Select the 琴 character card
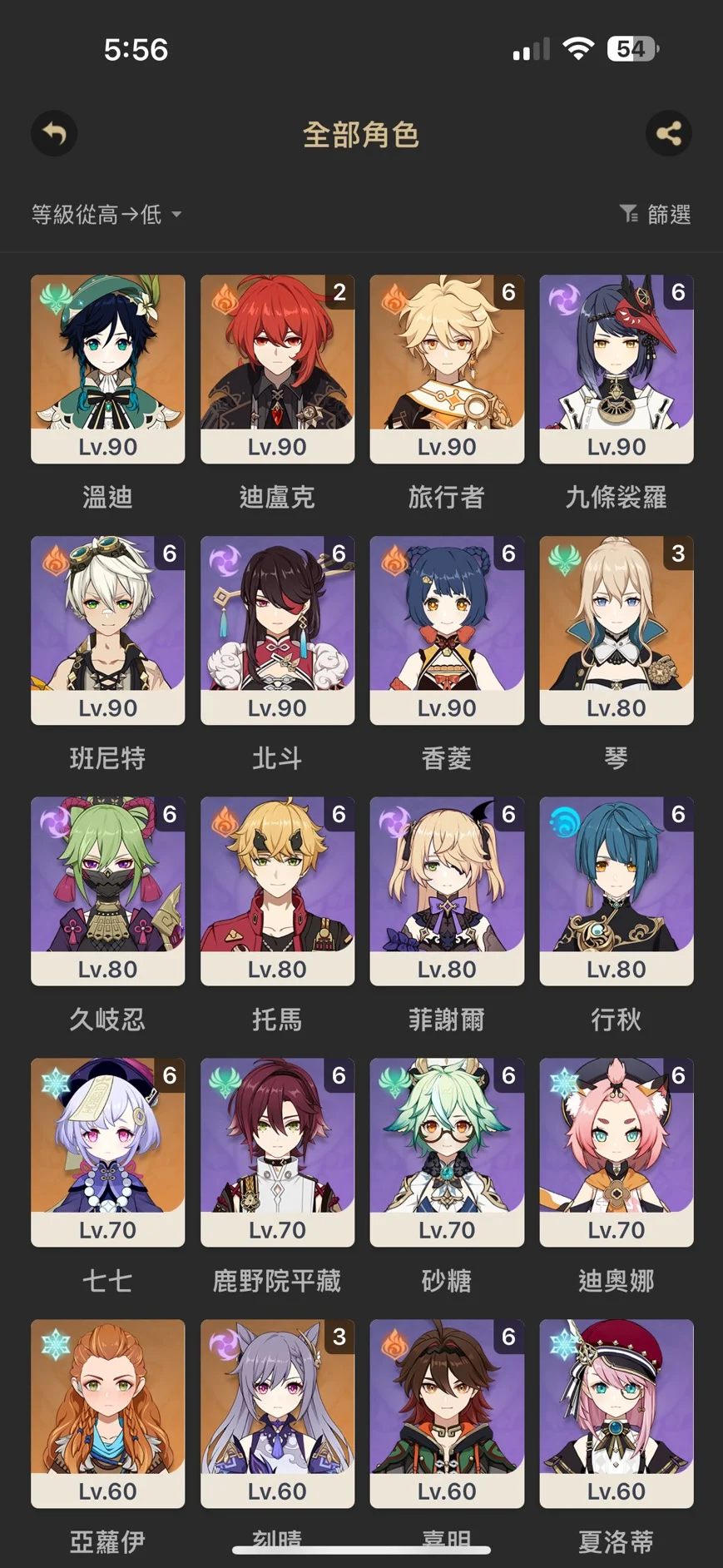The width and height of the screenshot is (723, 1568). pos(616,630)
